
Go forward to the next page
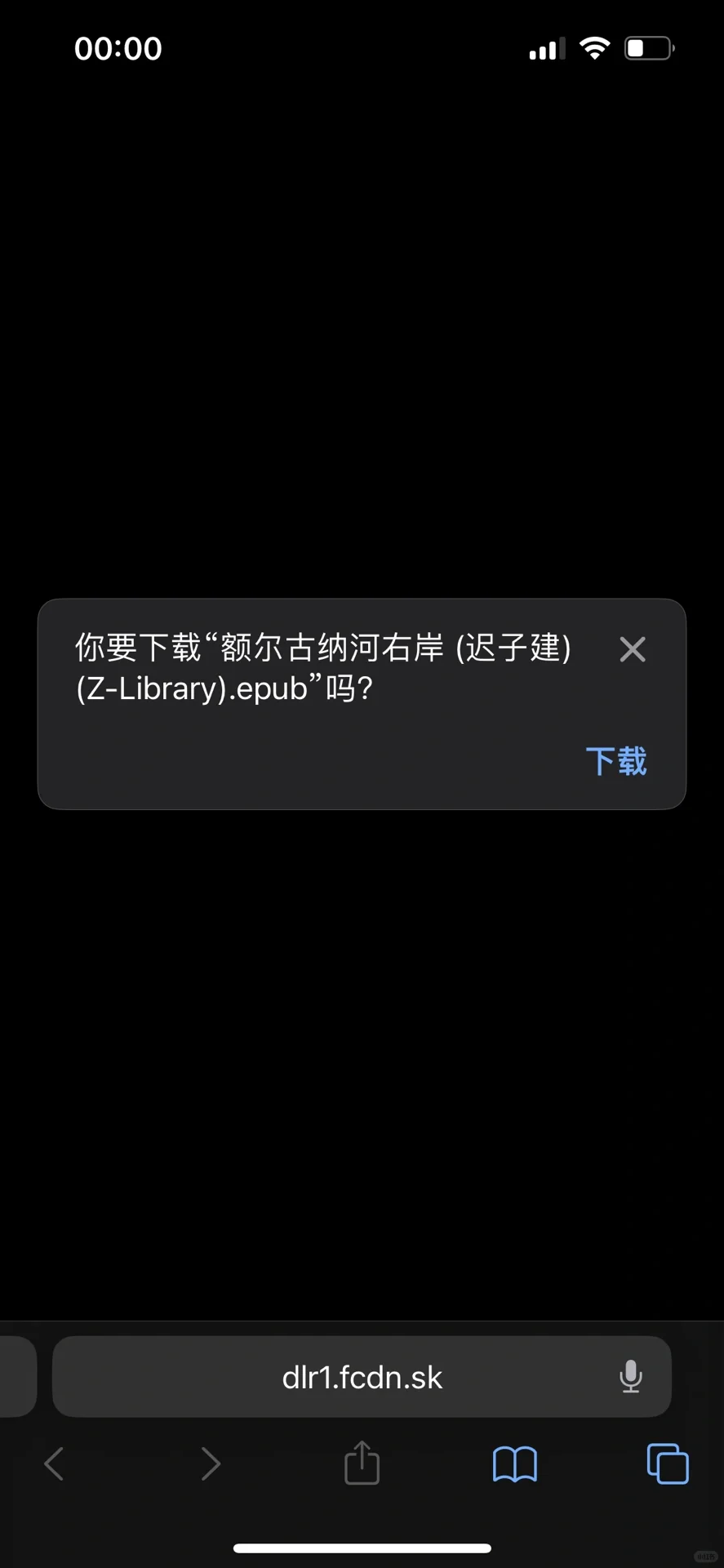(x=211, y=1463)
